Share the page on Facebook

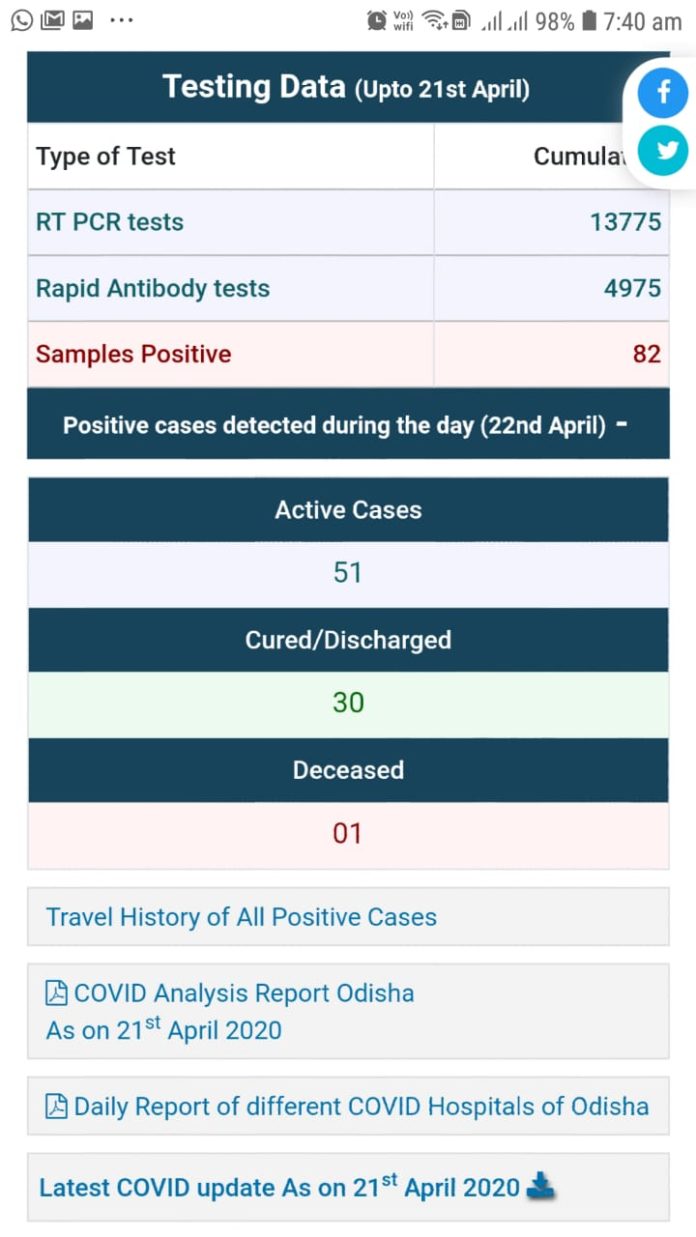[663, 95]
